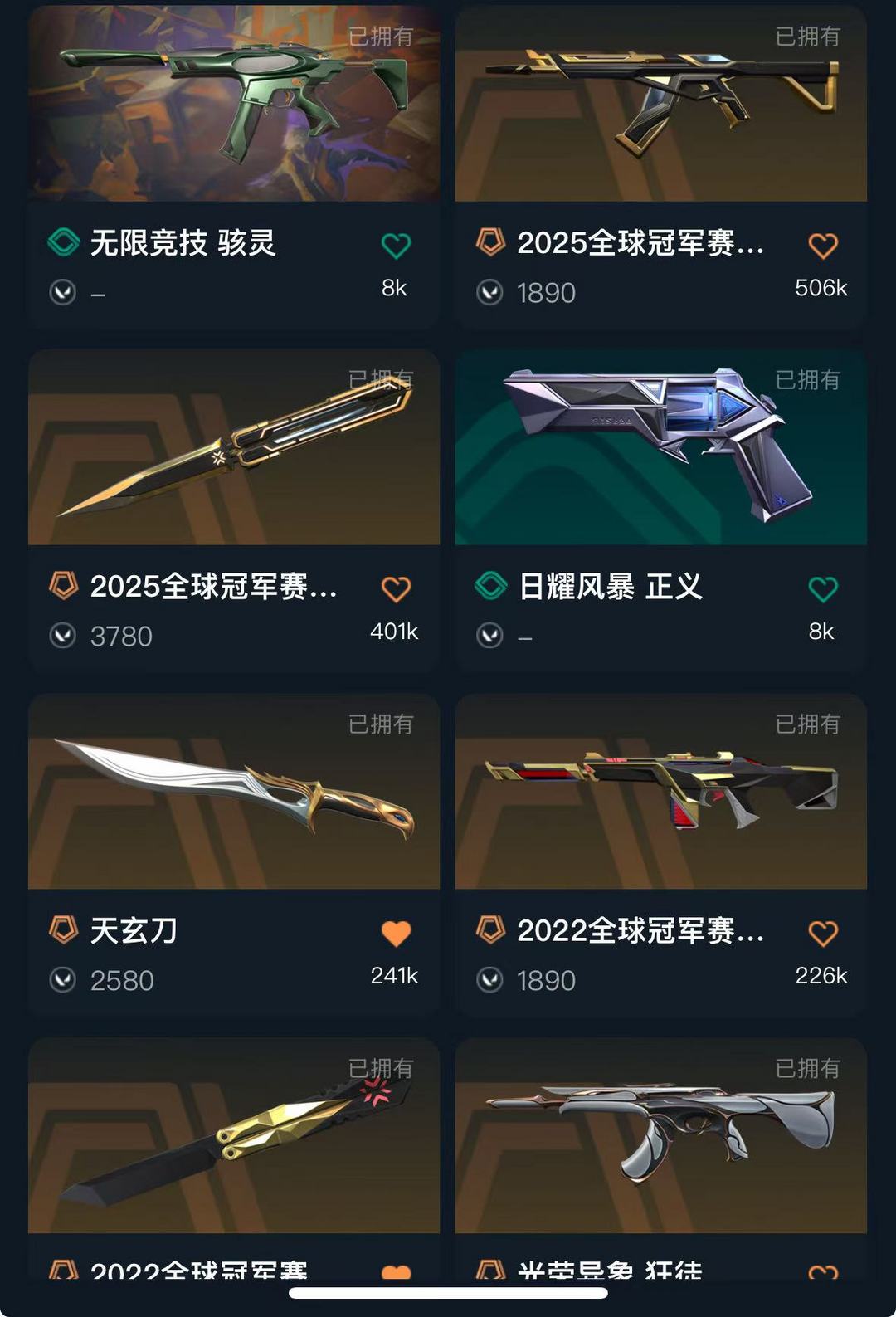Image resolution: width=896 pixels, height=1317 pixels.
Task: Like the 无限竞技 骇灵 skin
Action: 396,246
